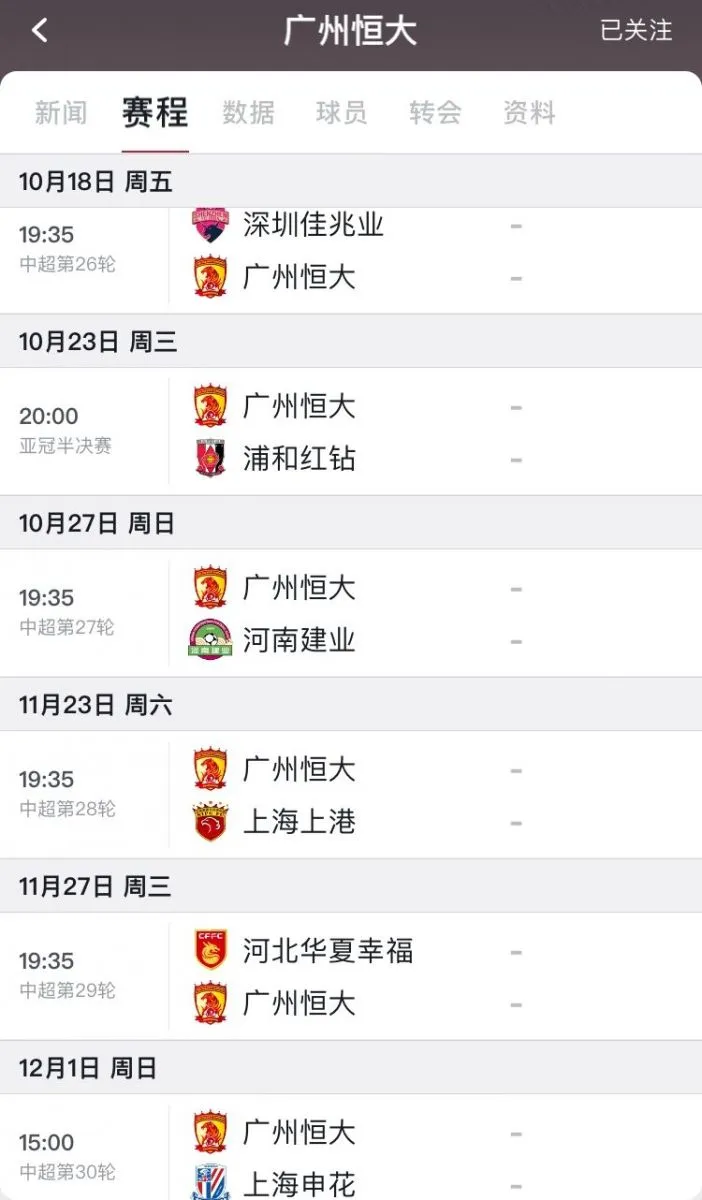Open the 数据 tab

pyautogui.click(x=248, y=112)
